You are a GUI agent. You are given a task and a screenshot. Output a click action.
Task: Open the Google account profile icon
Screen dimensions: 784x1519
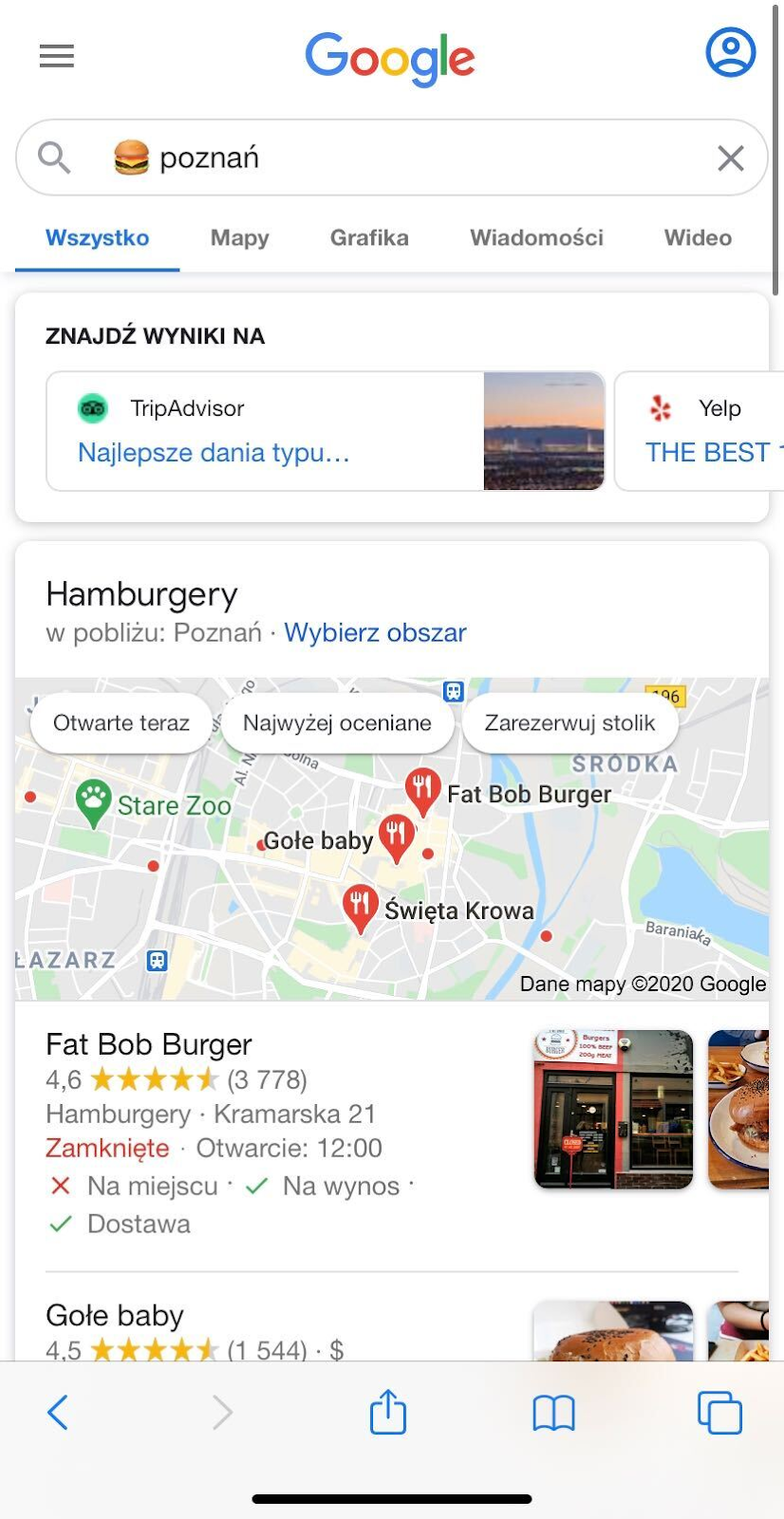[730, 52]
